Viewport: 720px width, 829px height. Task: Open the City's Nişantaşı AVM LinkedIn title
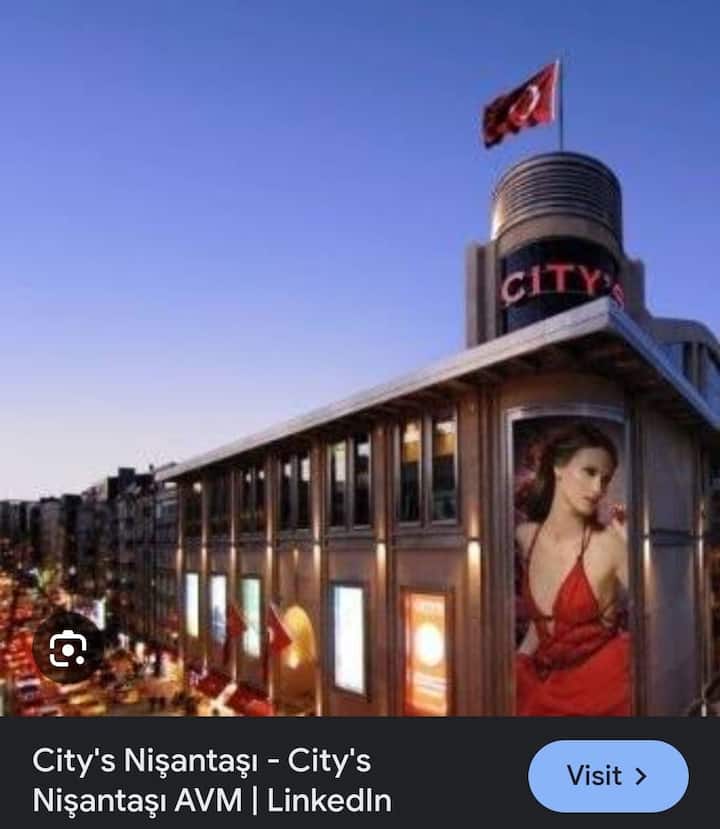212,780
